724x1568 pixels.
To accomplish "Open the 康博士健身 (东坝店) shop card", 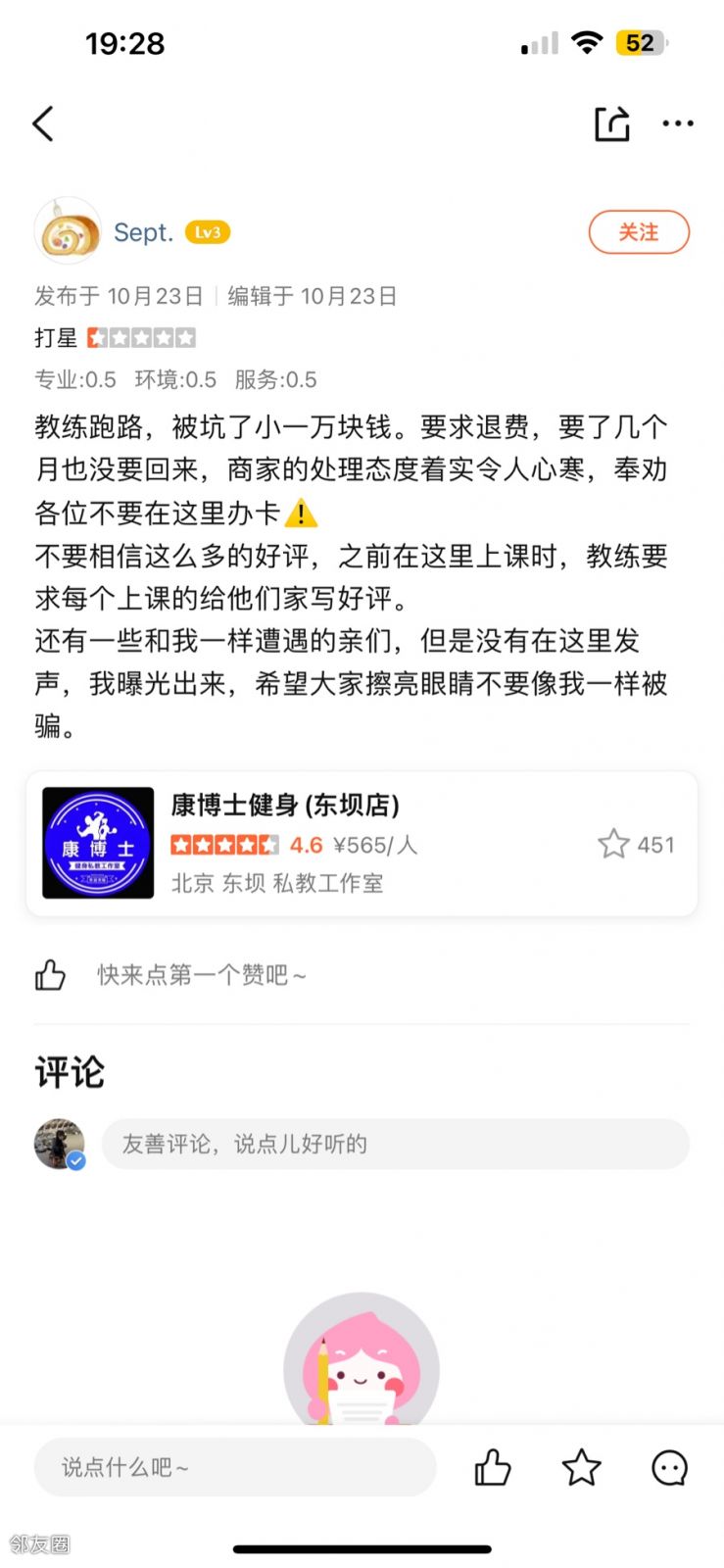I will [x=362, y=843].
